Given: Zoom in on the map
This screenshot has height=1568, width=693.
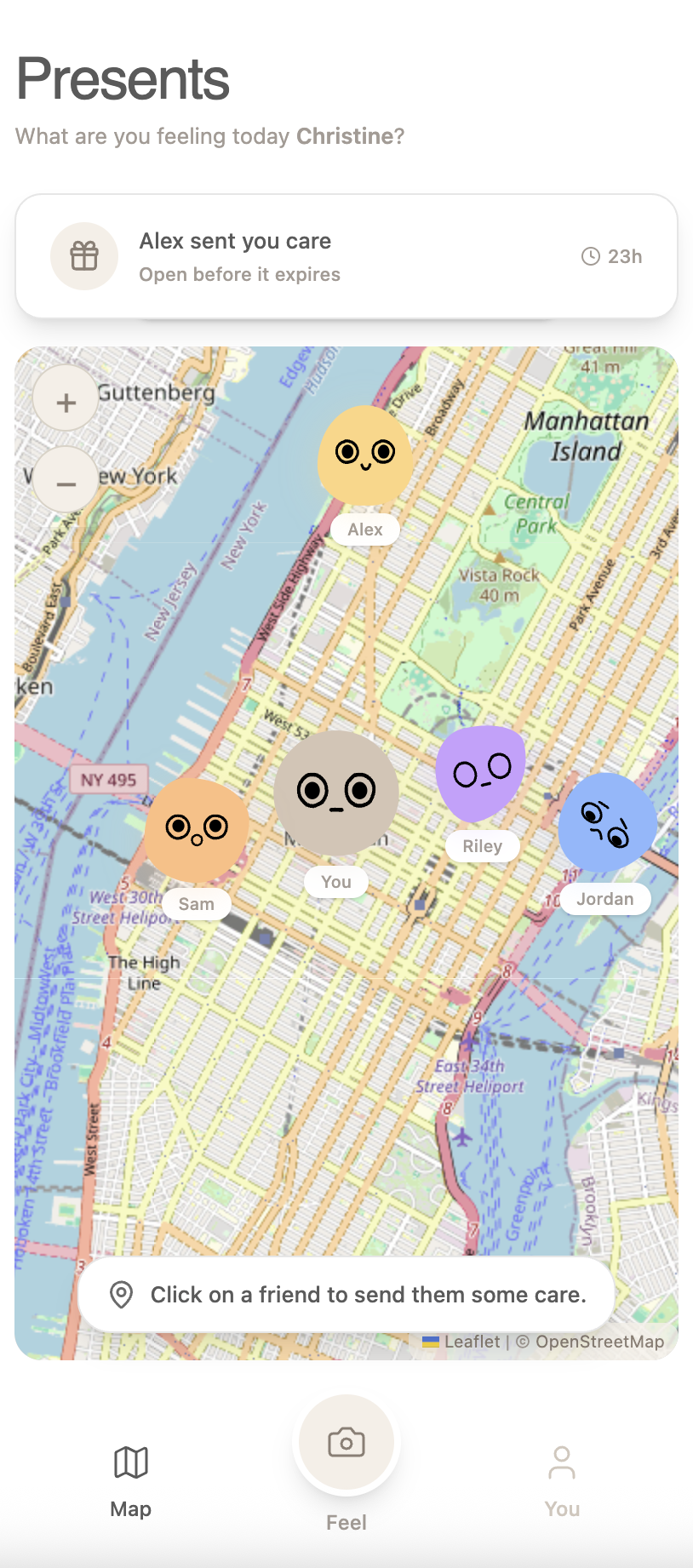Looking at the screenshot, I should tap(66, 402).
